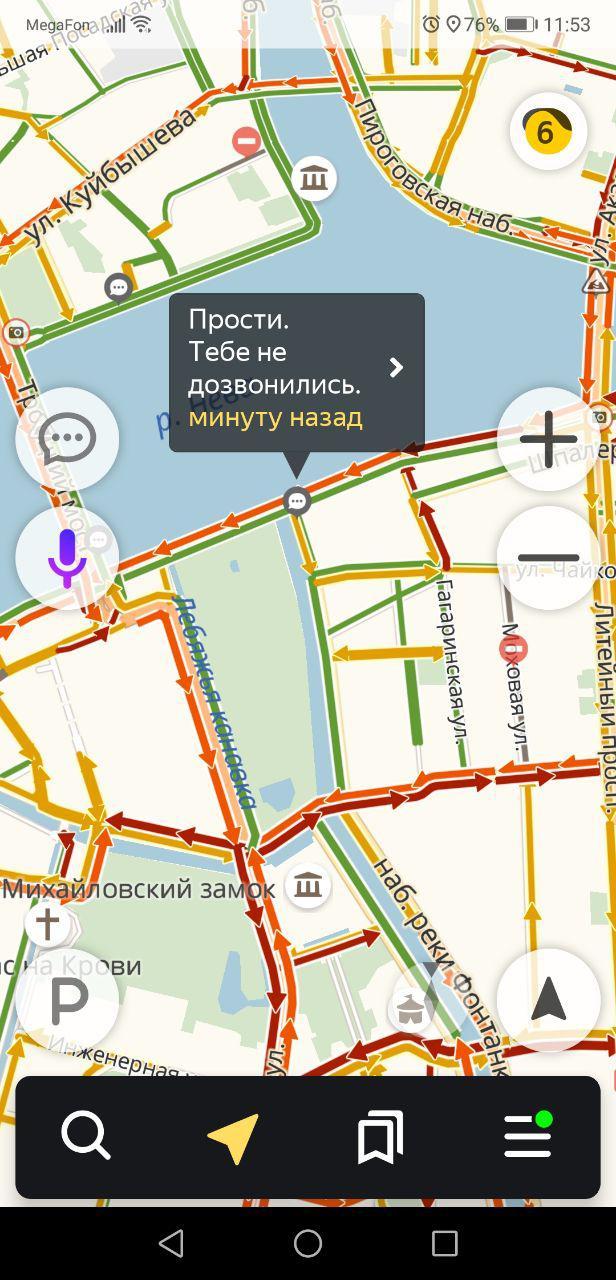Open the route navigation tab
Viewport: 616px width, 1280px height.
click(x=233, y=1137)
